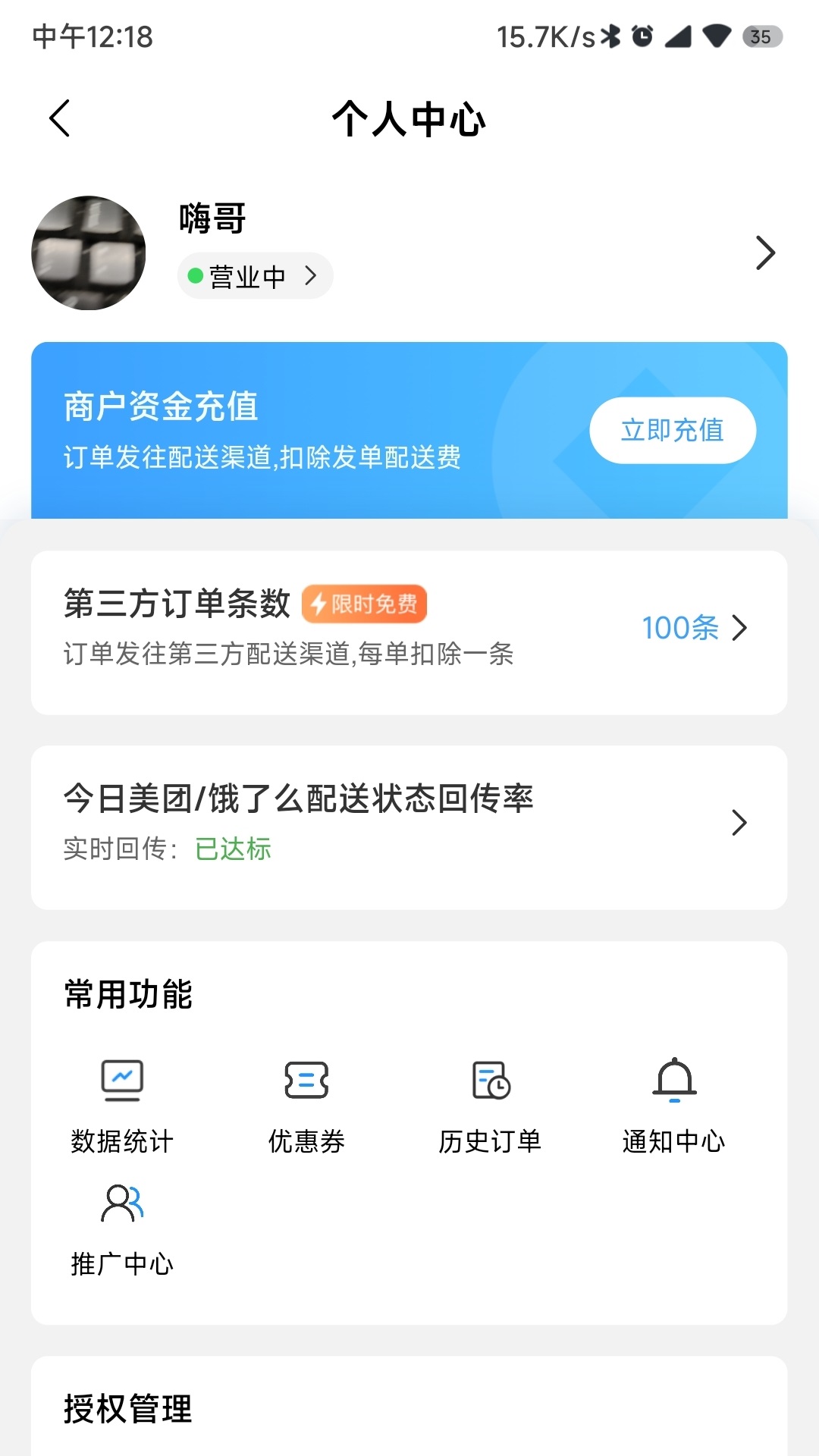Viewport: 819px width, 1456px height.
Task: Expand the profile detail chevron beside 嗨哥
Action: coord(764,253)
